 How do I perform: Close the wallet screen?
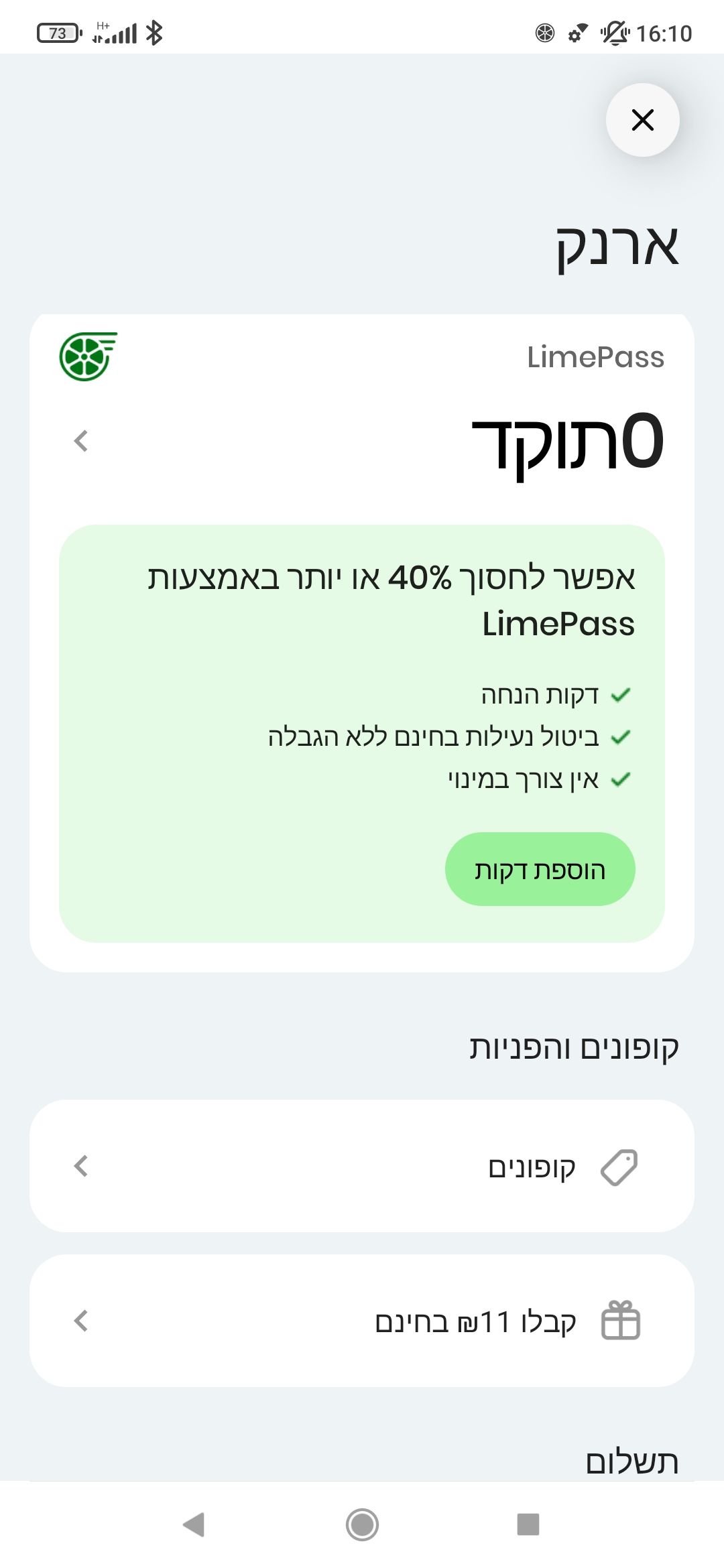pyautogui.click(x=642, y=120)
